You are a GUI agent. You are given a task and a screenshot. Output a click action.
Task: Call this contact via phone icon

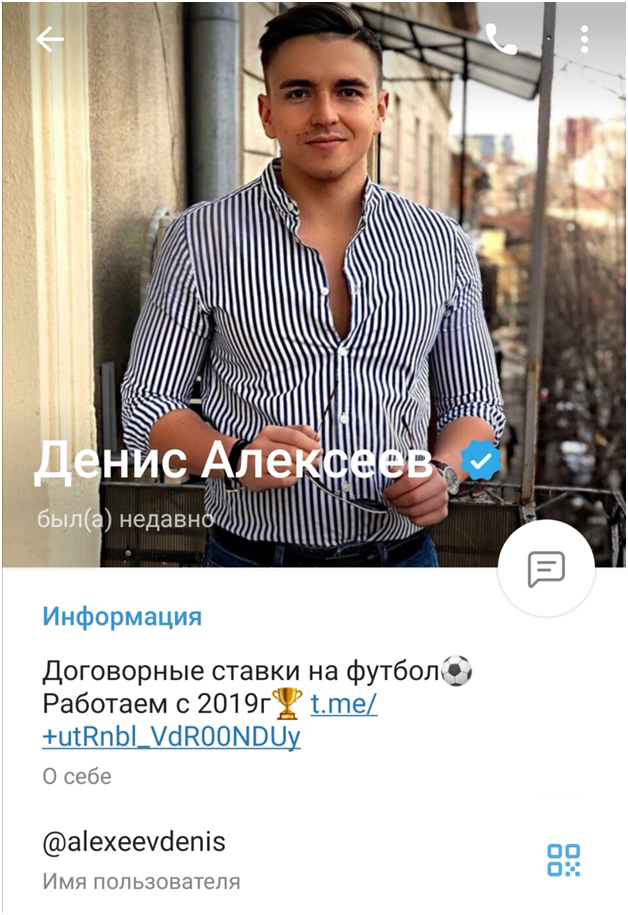tap(501, 39)
